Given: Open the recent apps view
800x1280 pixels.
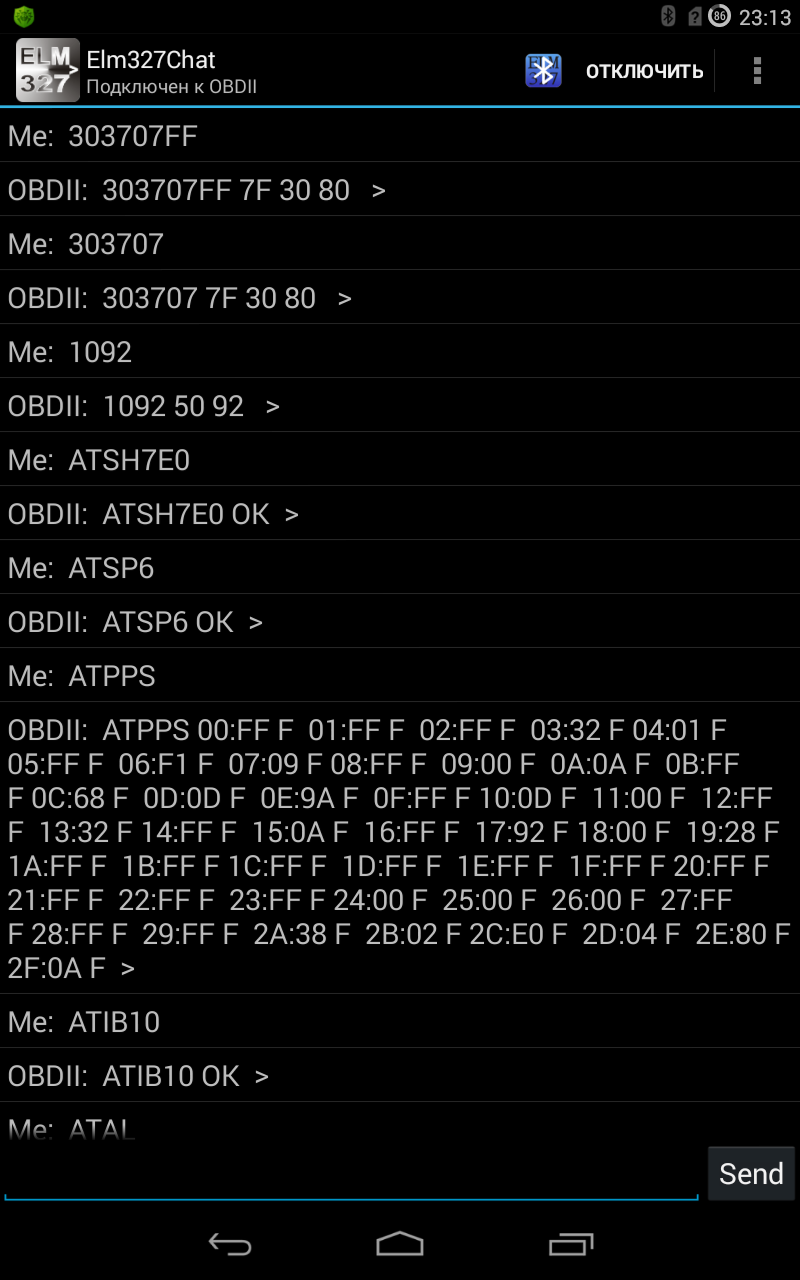Looking at the screenshot, I should tap(571, 1244).
